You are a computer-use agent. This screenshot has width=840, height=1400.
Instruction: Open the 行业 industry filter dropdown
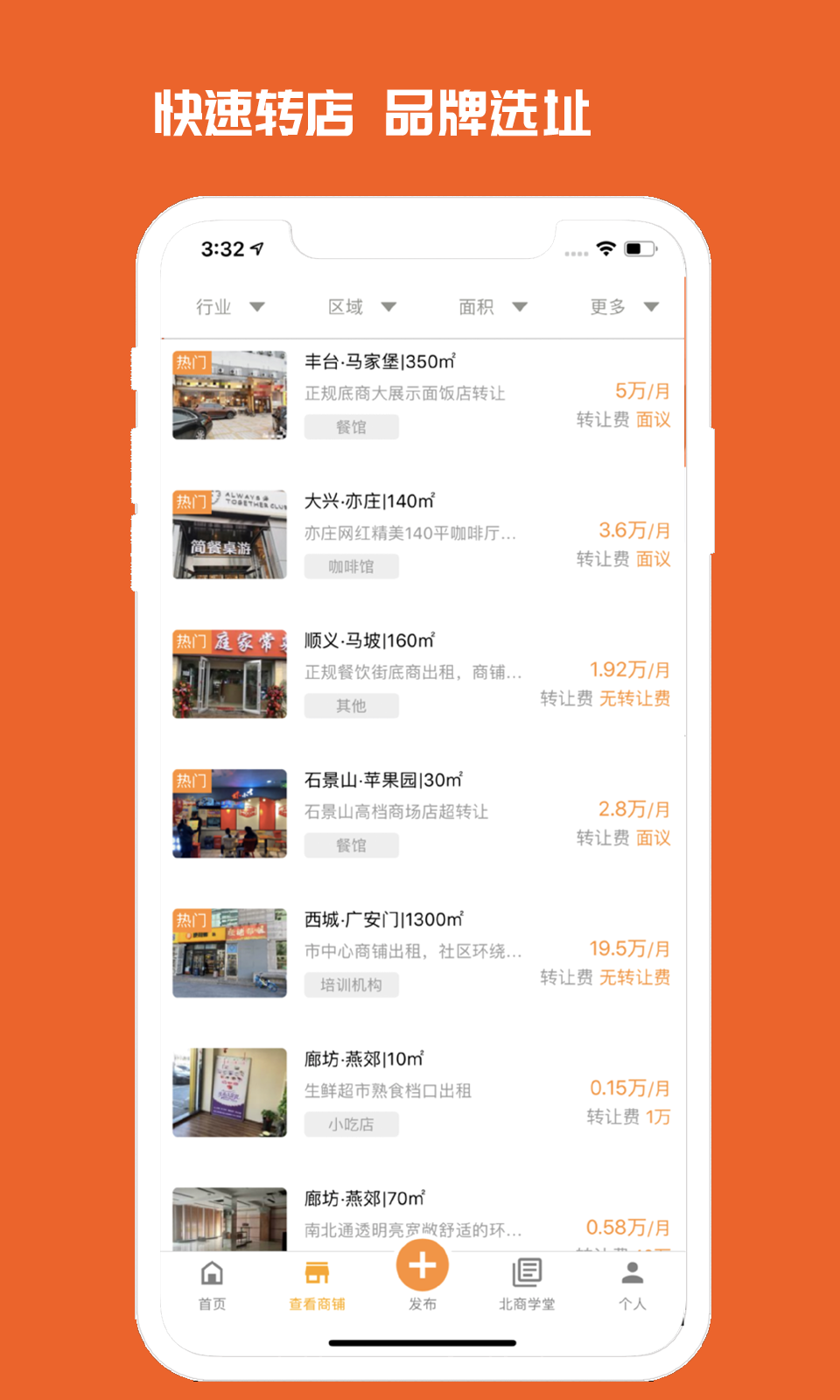tap(227, 306)
